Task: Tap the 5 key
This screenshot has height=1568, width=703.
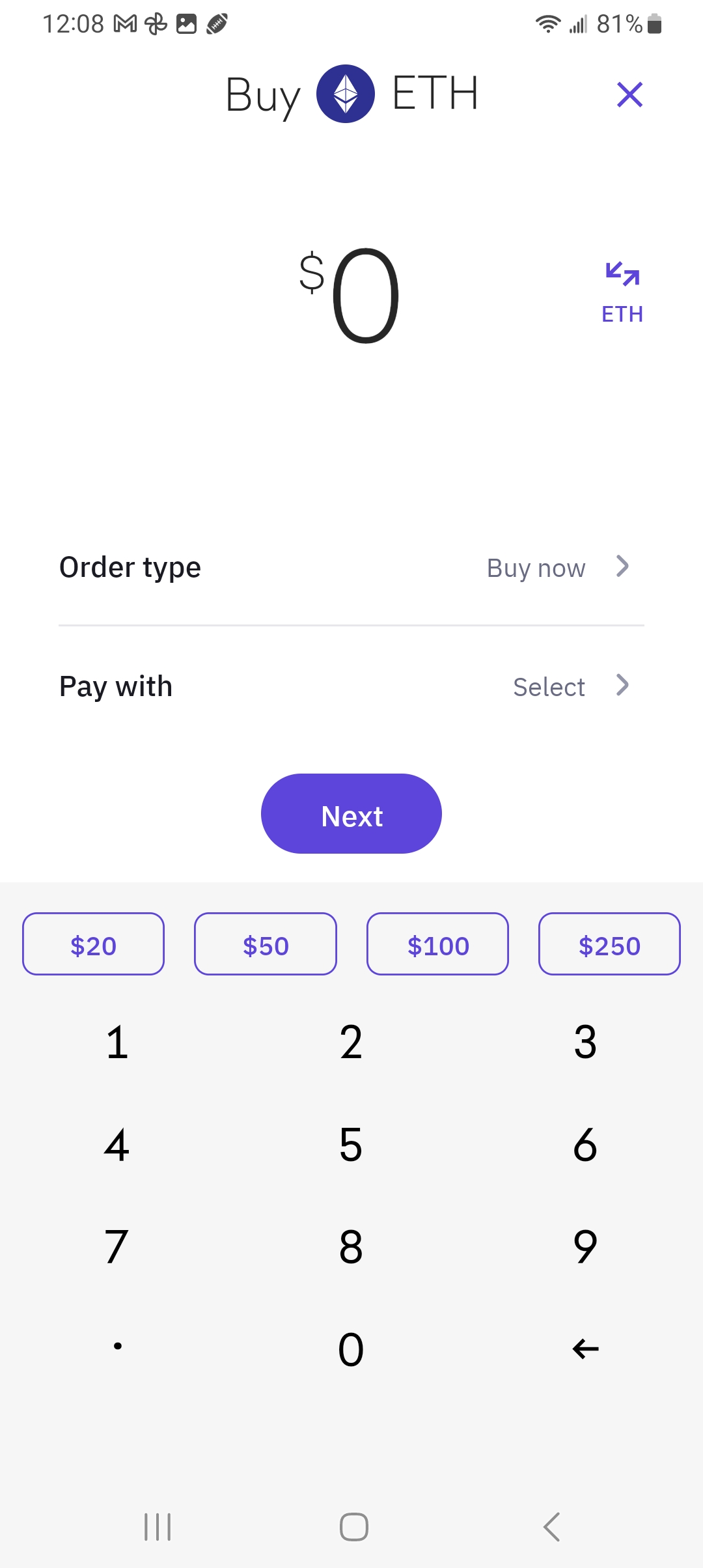Action: click(351, 1145)
